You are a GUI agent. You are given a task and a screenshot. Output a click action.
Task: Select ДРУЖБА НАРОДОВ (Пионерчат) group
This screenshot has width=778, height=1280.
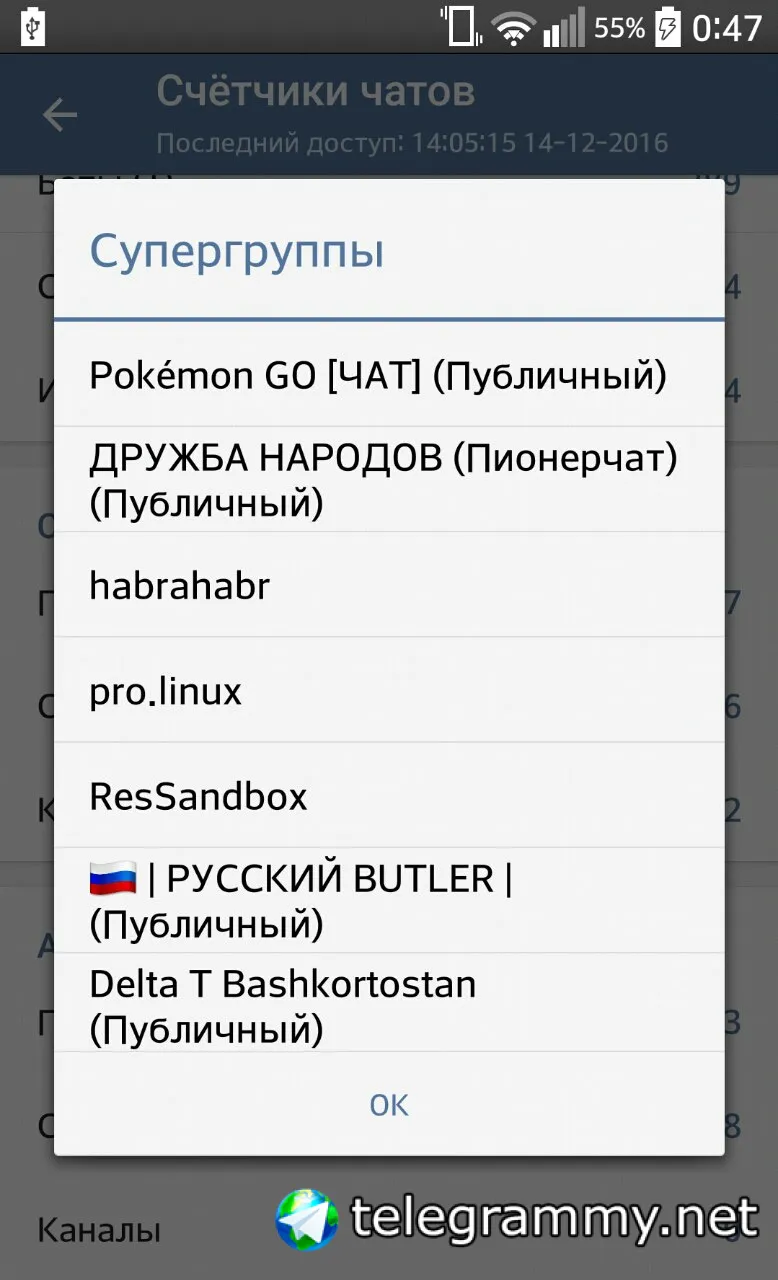[x=383, y=481]
